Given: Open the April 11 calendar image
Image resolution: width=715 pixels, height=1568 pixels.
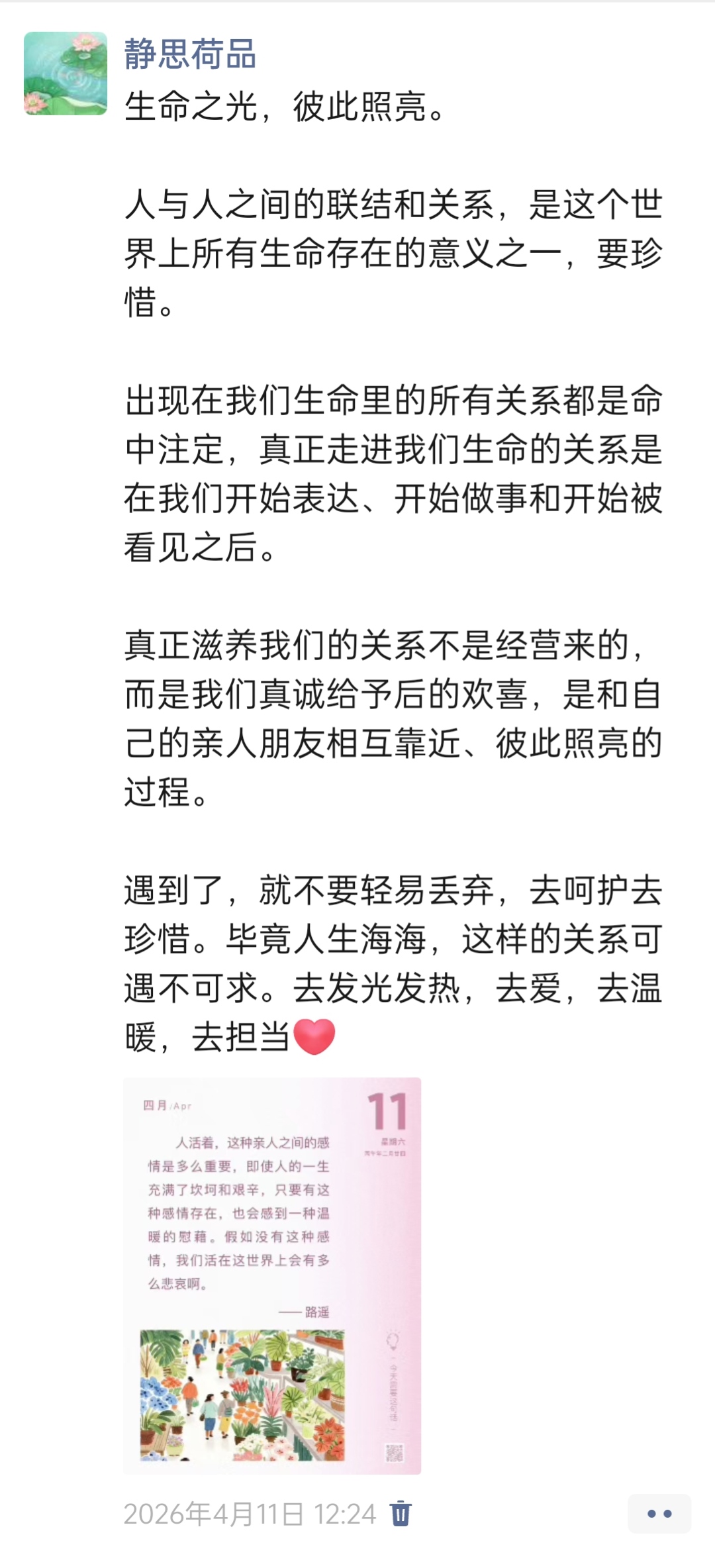Looking at the screenshot, I should coord(272,1276).
